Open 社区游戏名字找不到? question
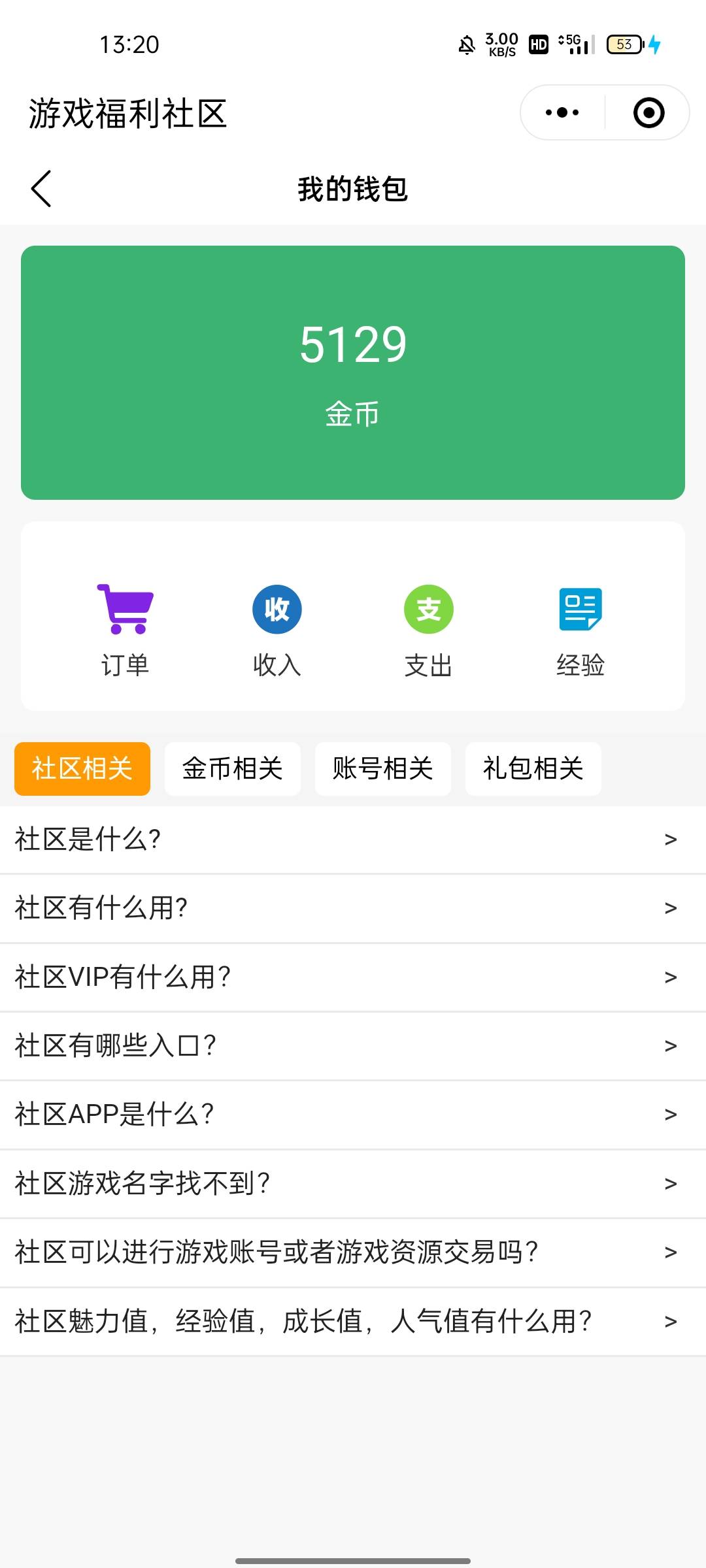 coord(353,1184)
